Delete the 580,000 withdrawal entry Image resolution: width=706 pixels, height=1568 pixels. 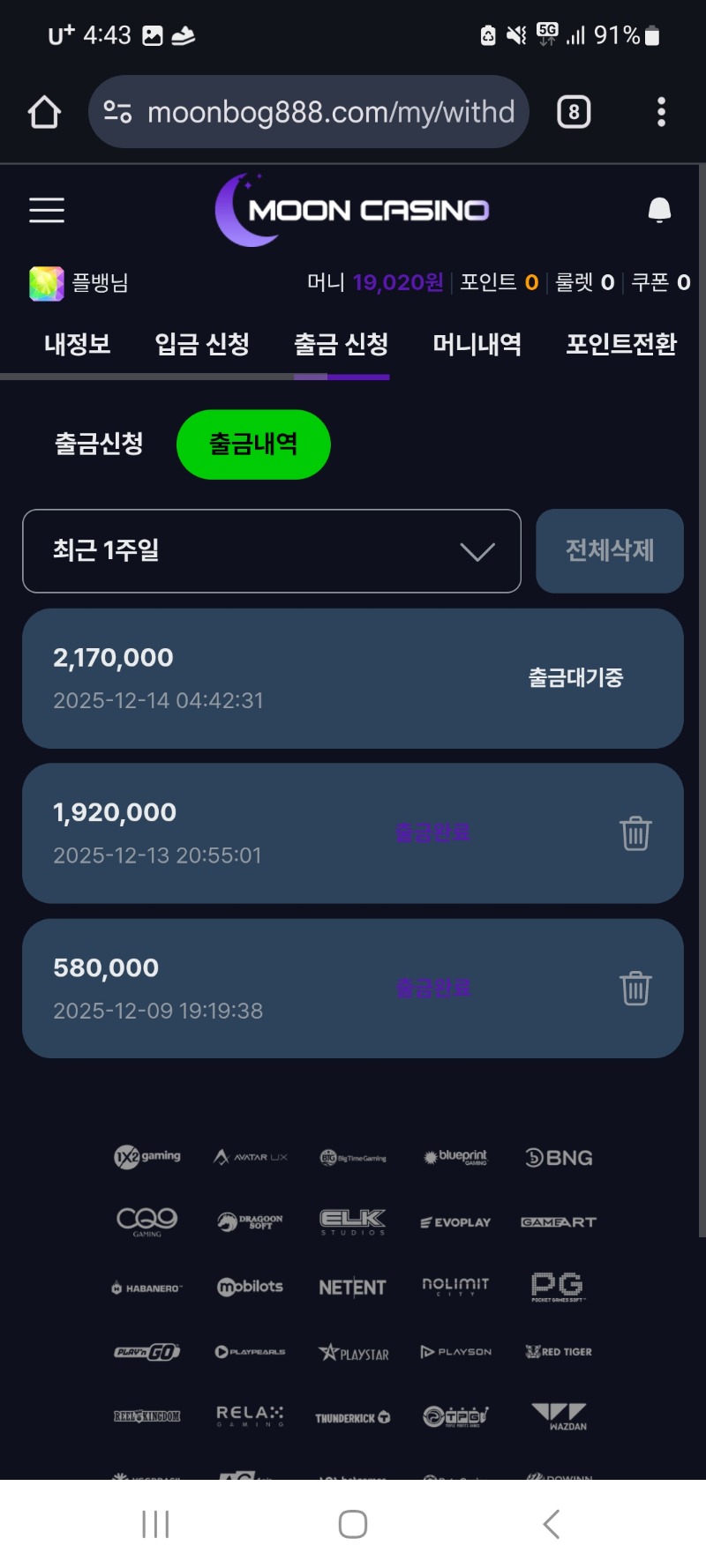[x=636, y=989]
